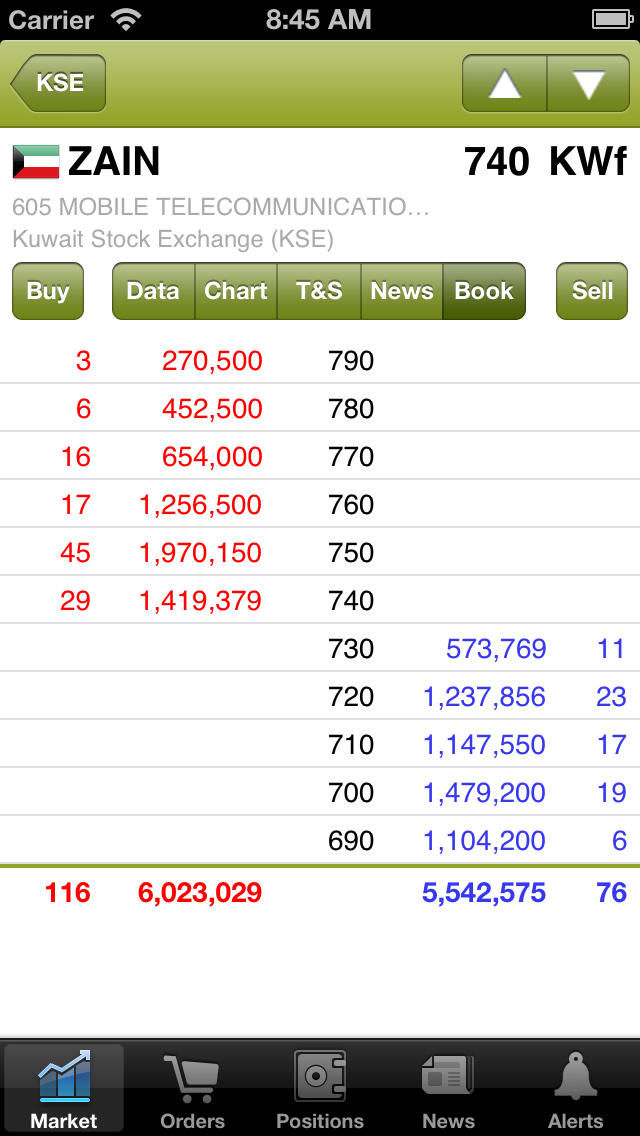Select the Book segment

point(484,291)
